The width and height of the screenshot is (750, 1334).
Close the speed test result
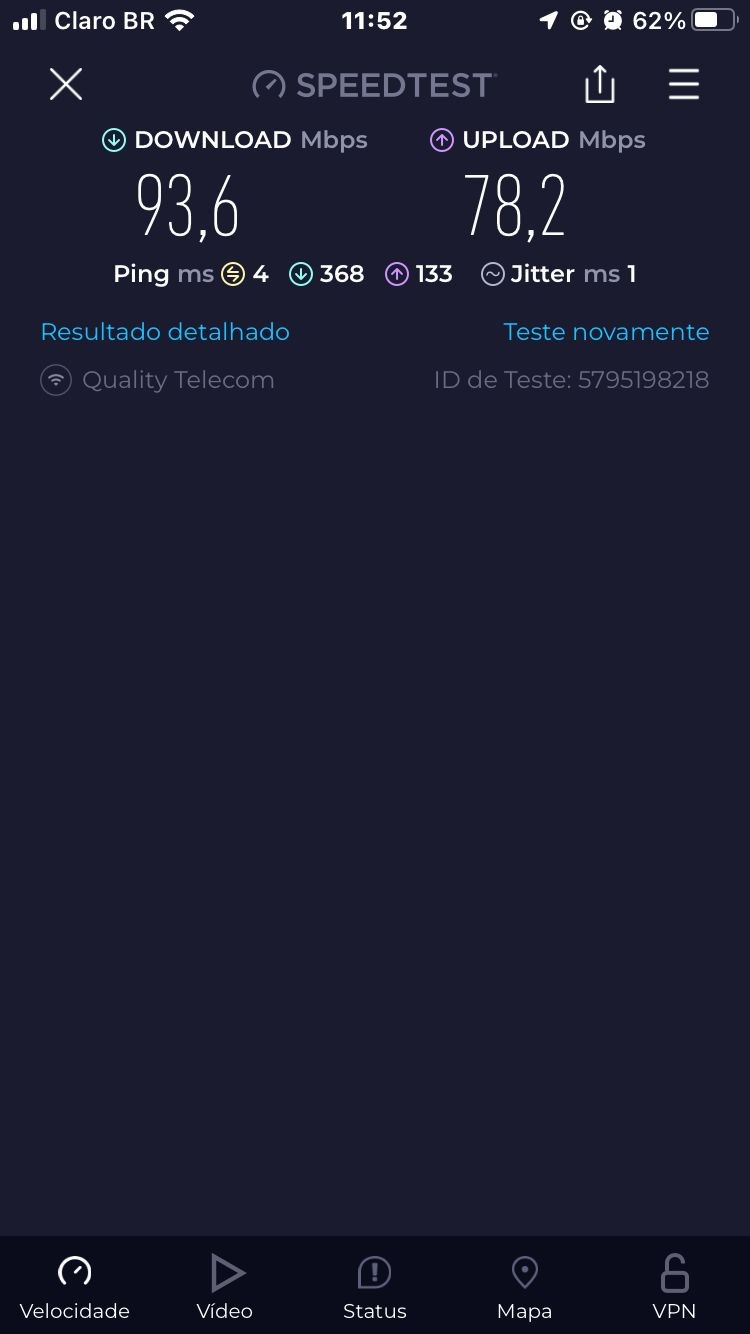click(66, 85)
